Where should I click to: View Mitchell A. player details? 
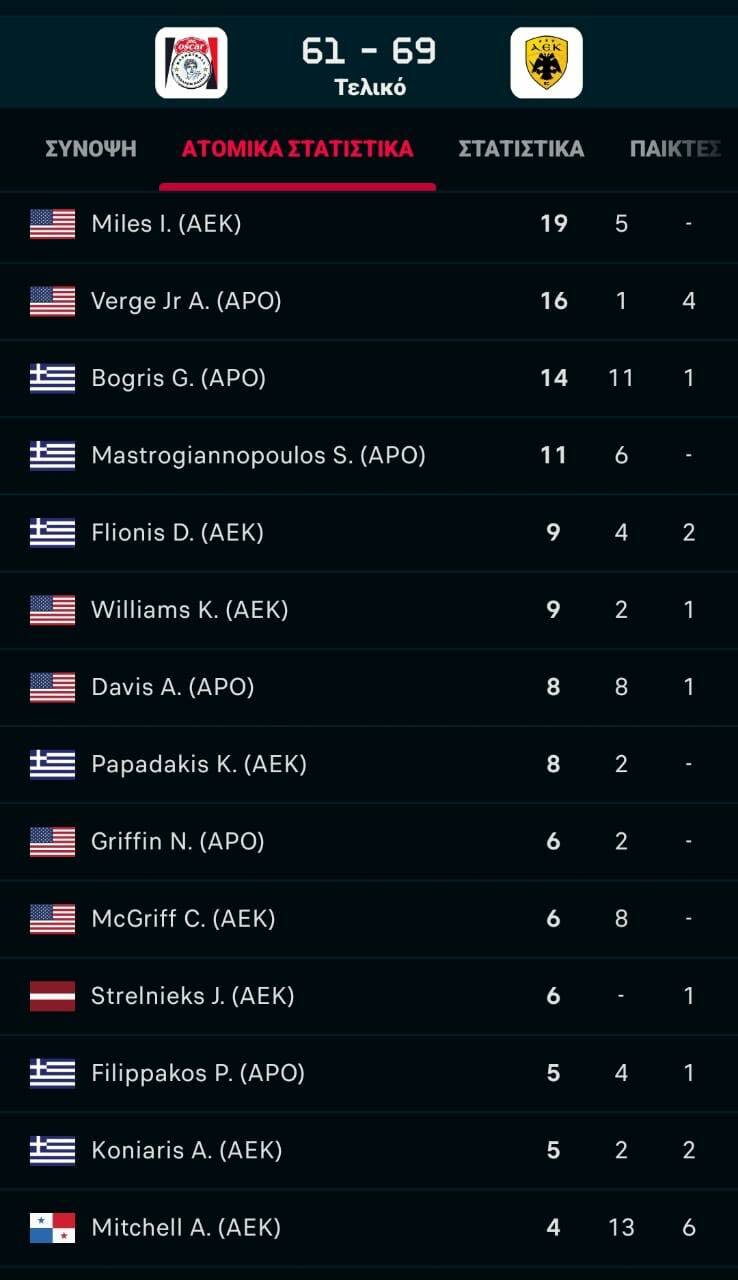point(369,1227)
